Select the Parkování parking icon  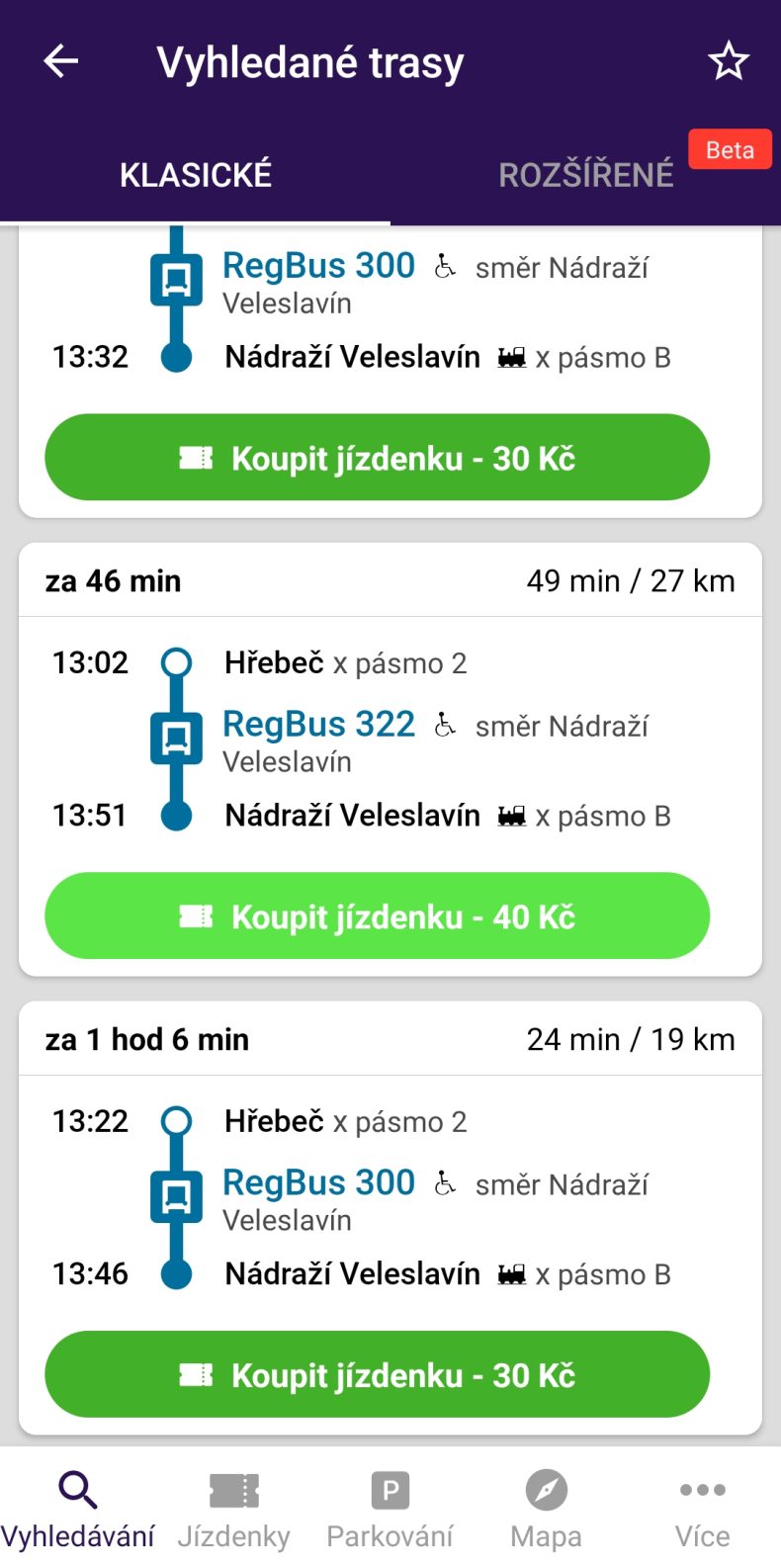pyautogui.click(x=390, y=1490)
